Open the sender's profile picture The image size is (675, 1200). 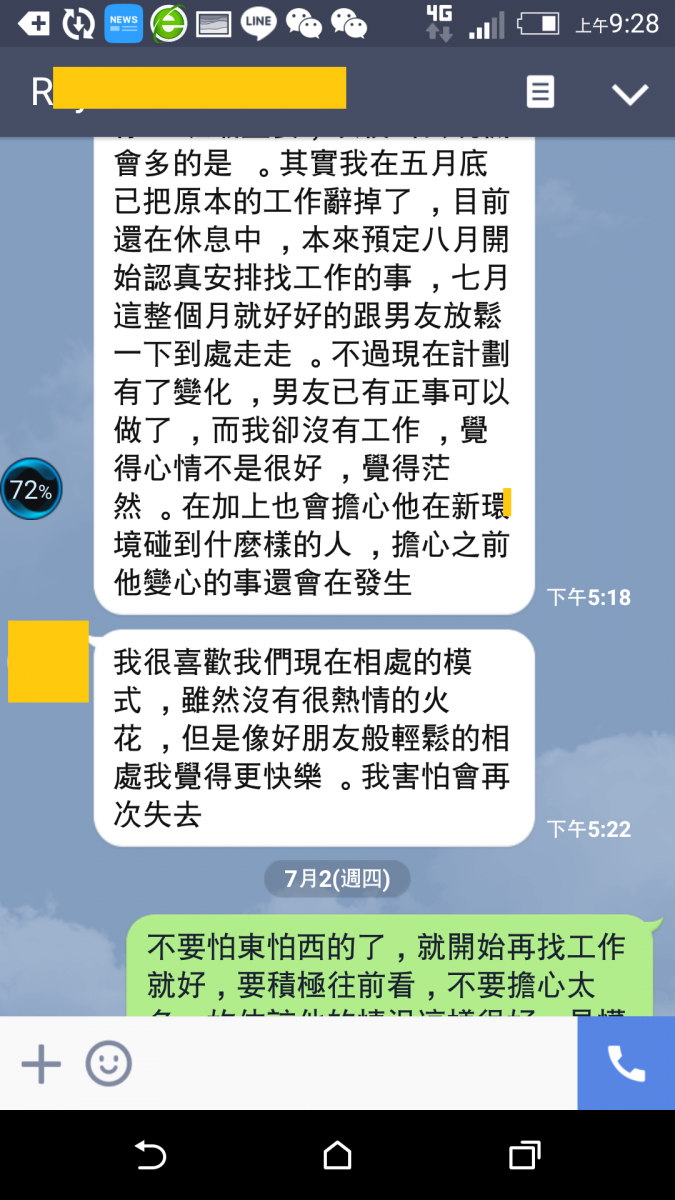(48, 662)
